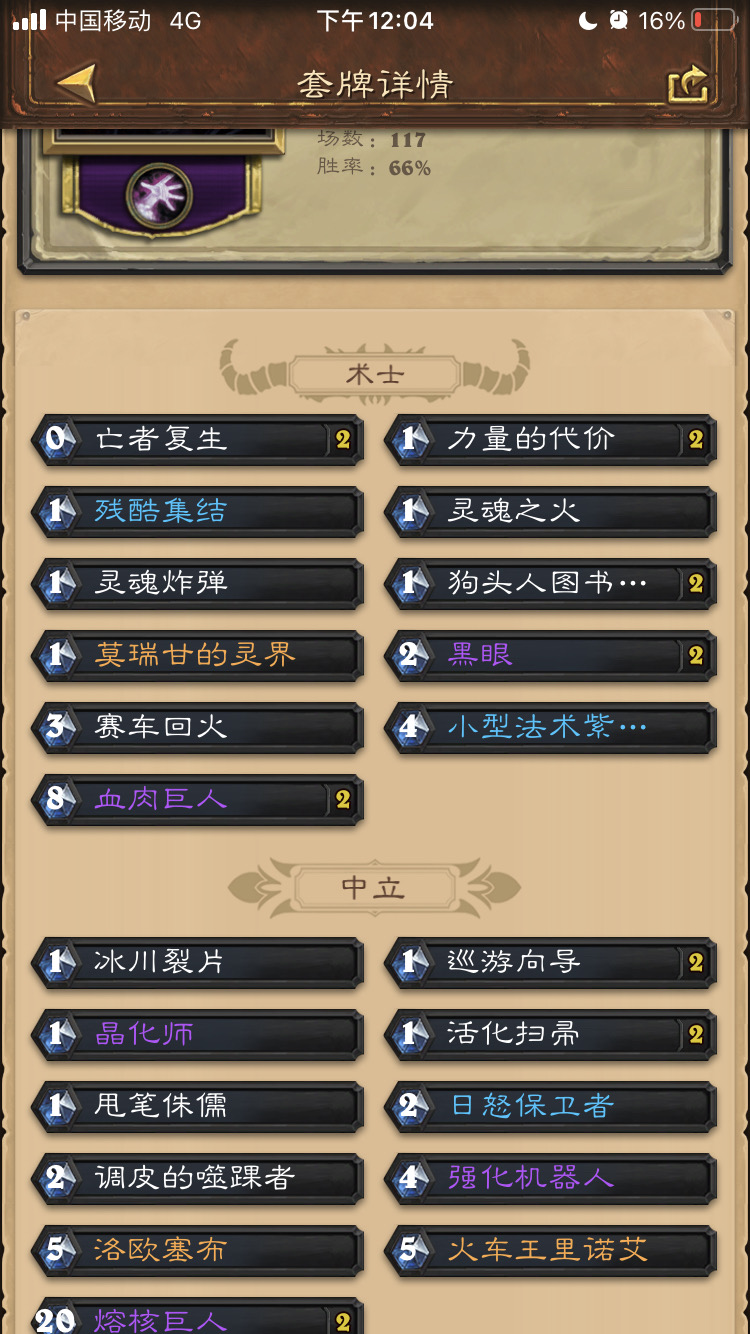
Task: View card 强化机器人
Action: 550,1179
